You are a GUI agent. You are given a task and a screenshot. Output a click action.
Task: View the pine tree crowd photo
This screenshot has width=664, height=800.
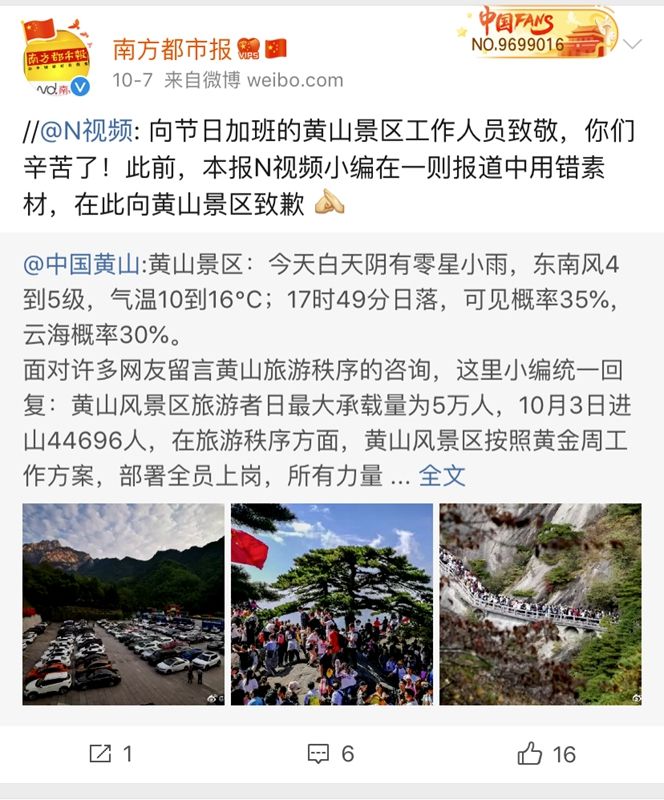coord(332,603)
